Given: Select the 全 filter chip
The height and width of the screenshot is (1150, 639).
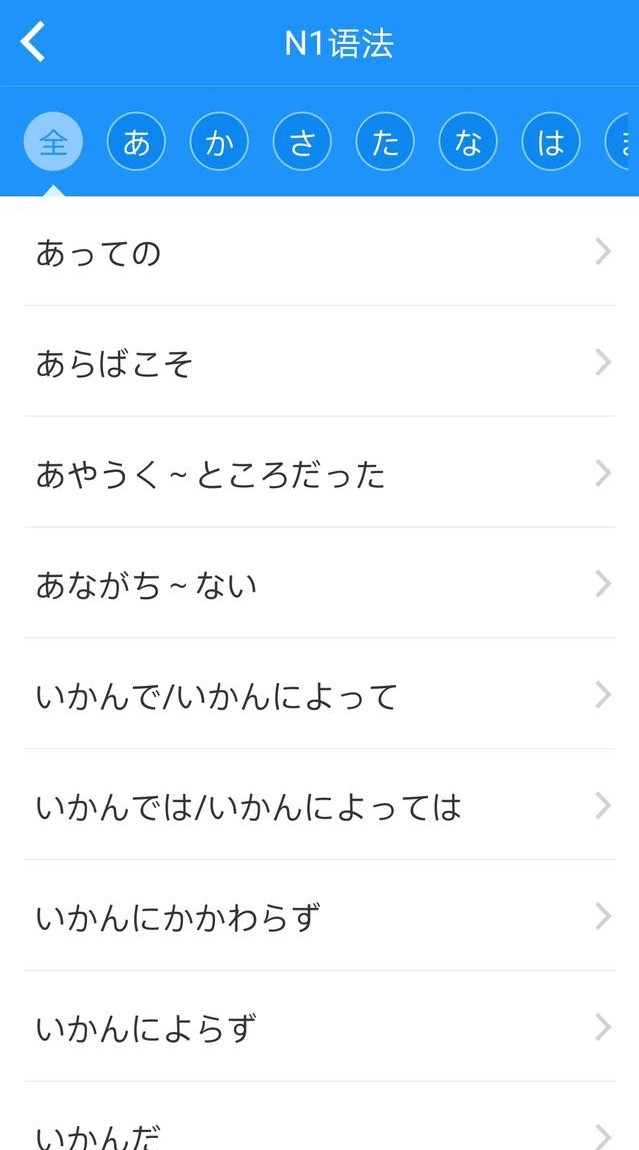Looking at the screenshot, I should point(53,143).
